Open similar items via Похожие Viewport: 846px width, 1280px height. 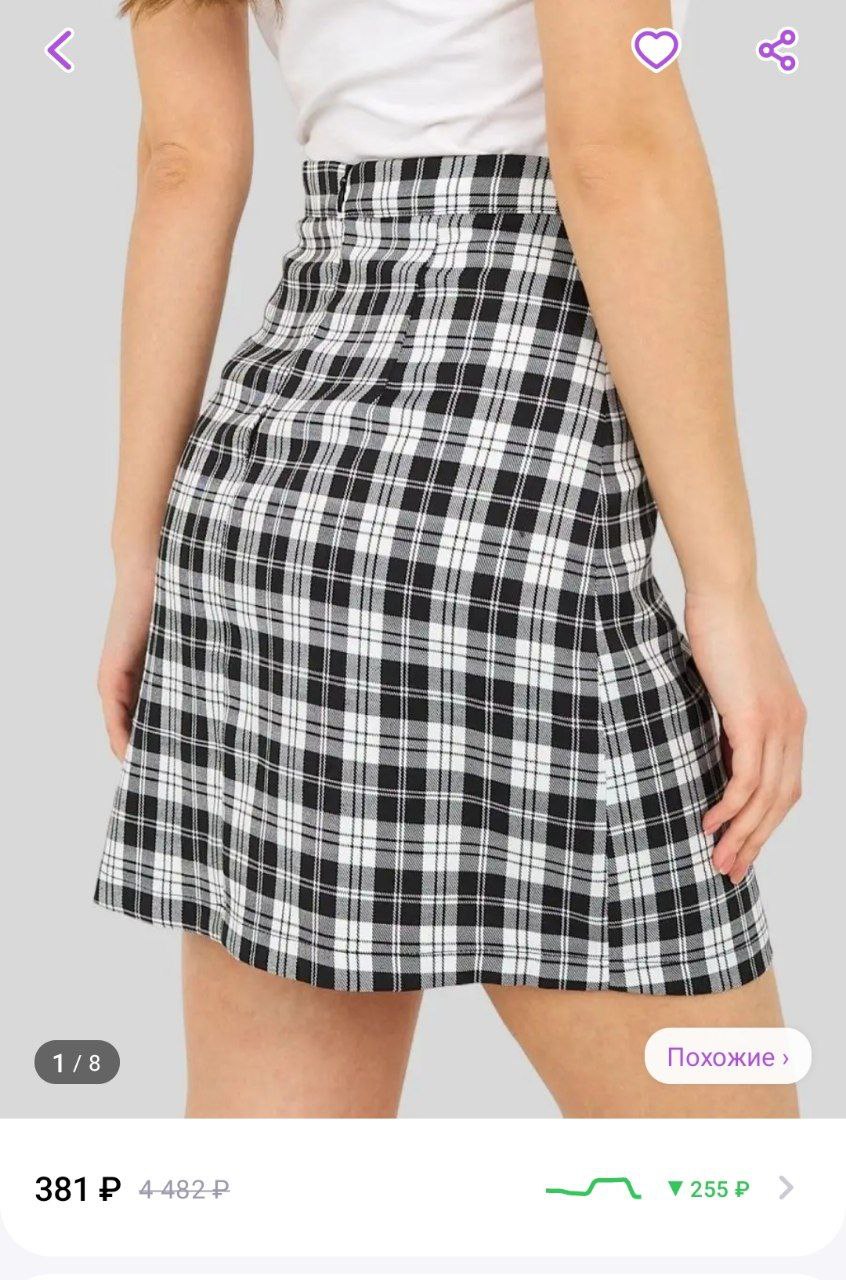click(x=727, y=1057)
